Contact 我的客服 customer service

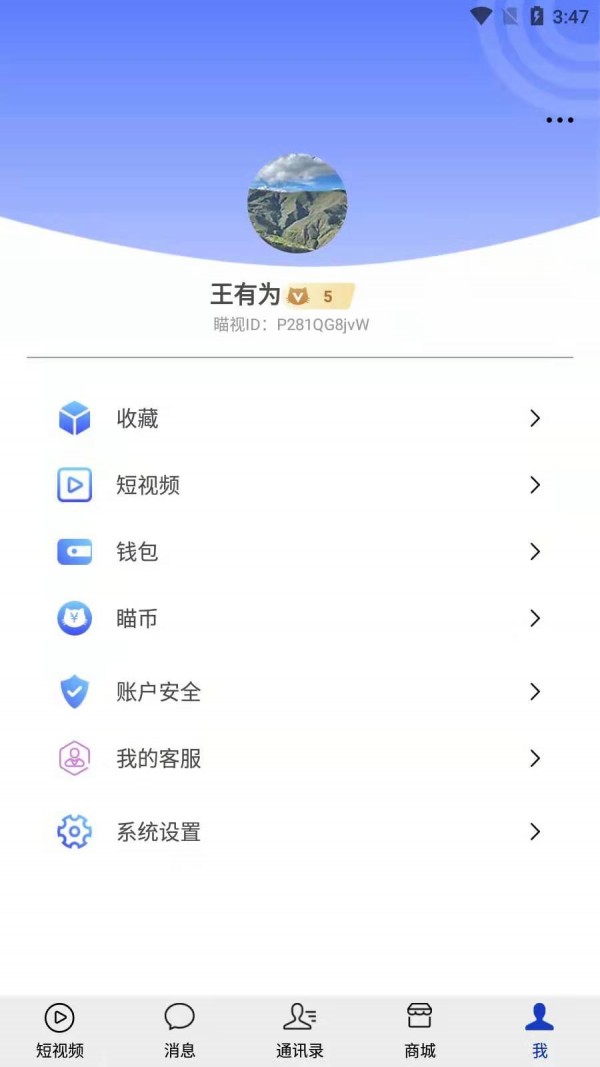coord(299,759)
